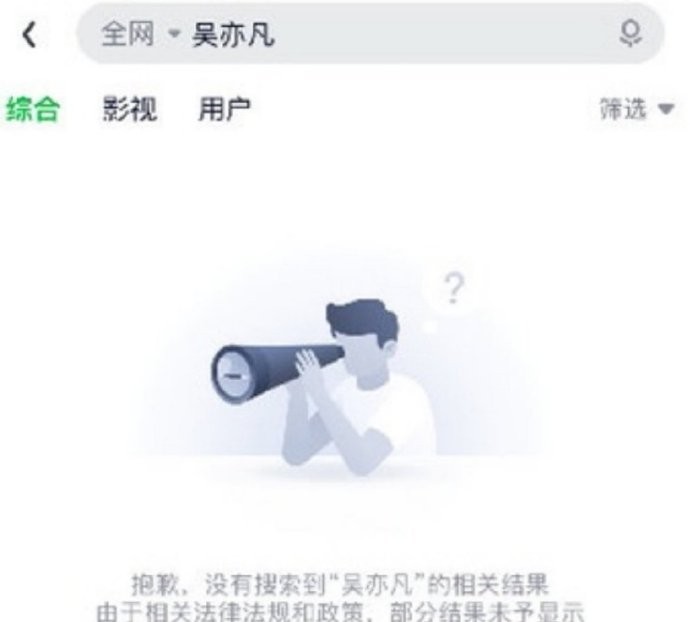Switch to the 影视 tab
Viewport: 690px width, 622px height.
130,109
